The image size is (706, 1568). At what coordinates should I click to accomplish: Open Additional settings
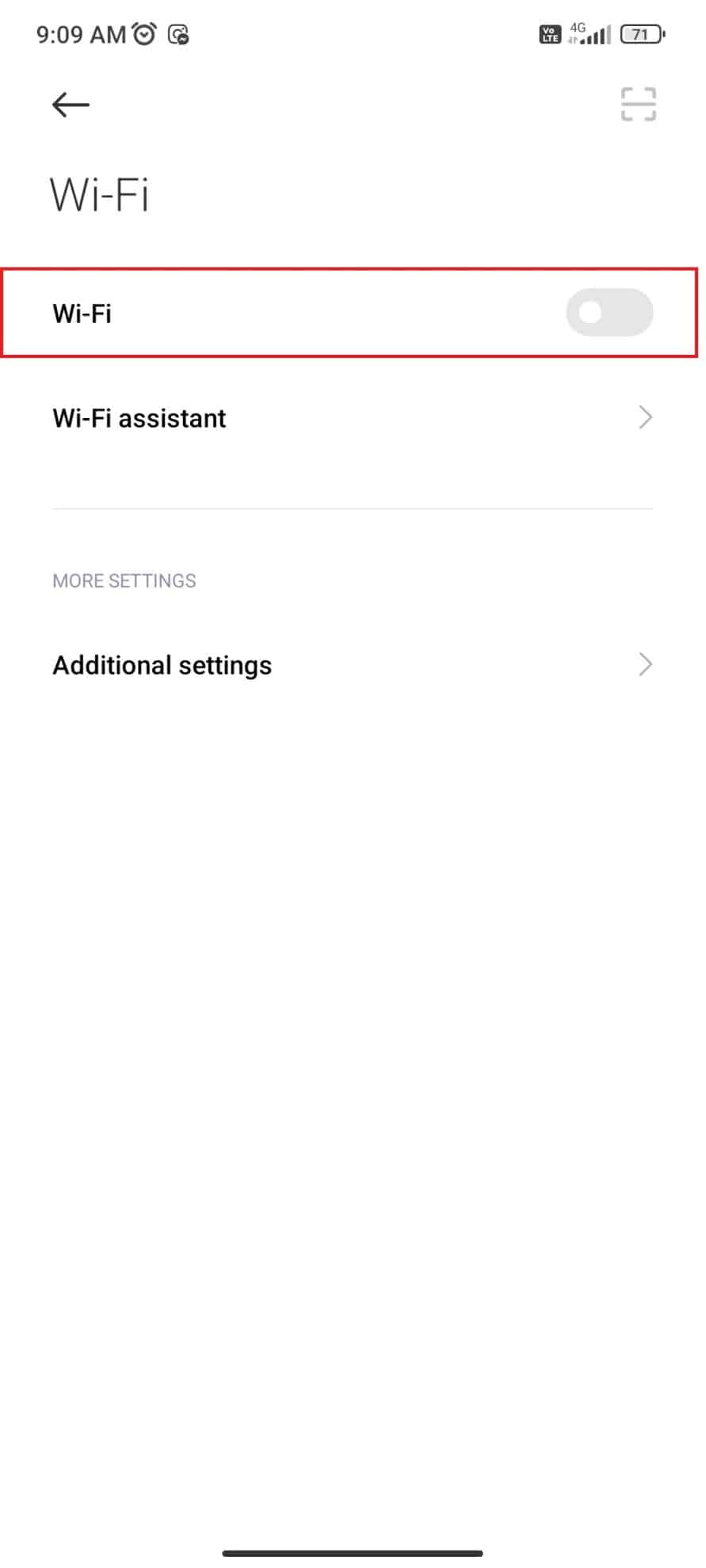pyautogui.click(x=352, y=665)
